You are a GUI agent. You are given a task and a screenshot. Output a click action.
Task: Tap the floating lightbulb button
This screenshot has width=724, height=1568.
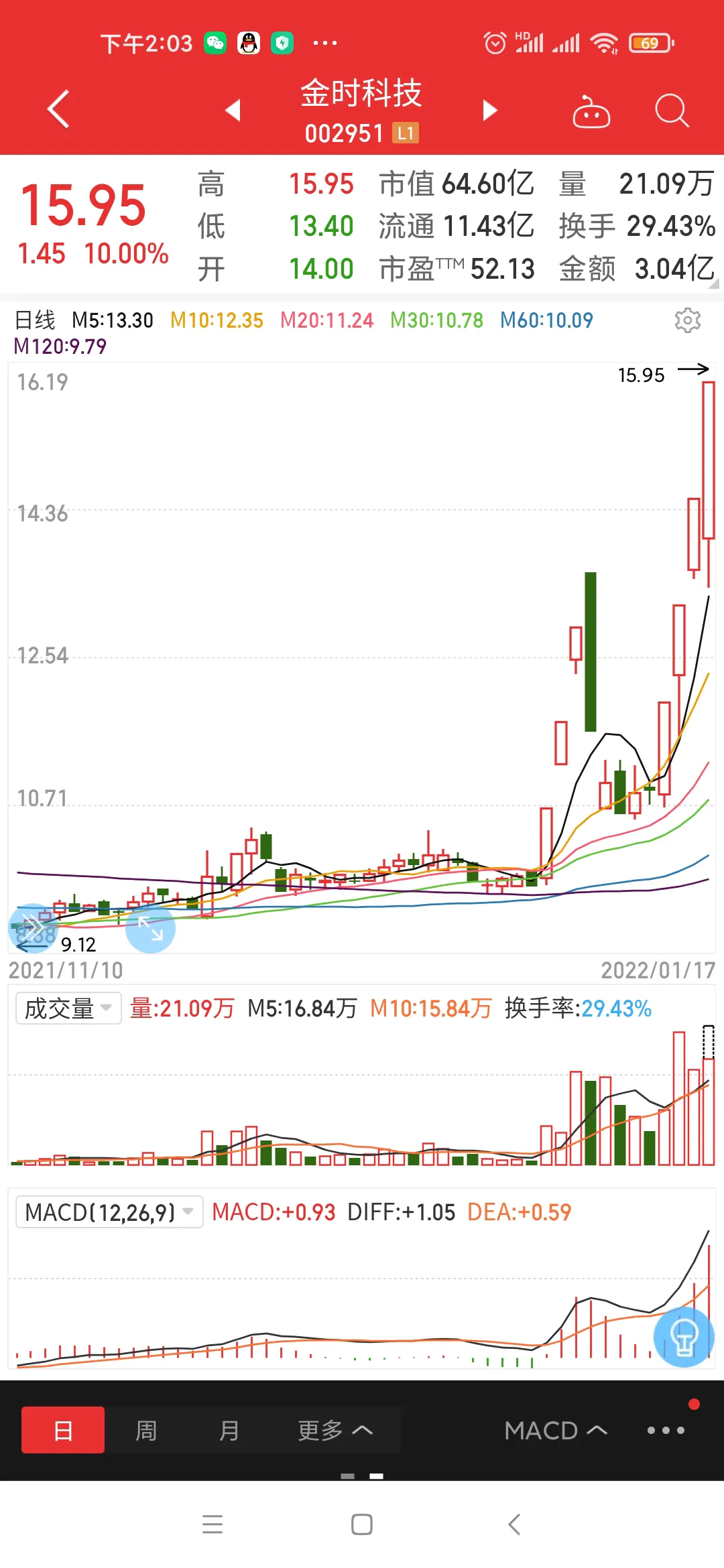[x=683, y=1337]
